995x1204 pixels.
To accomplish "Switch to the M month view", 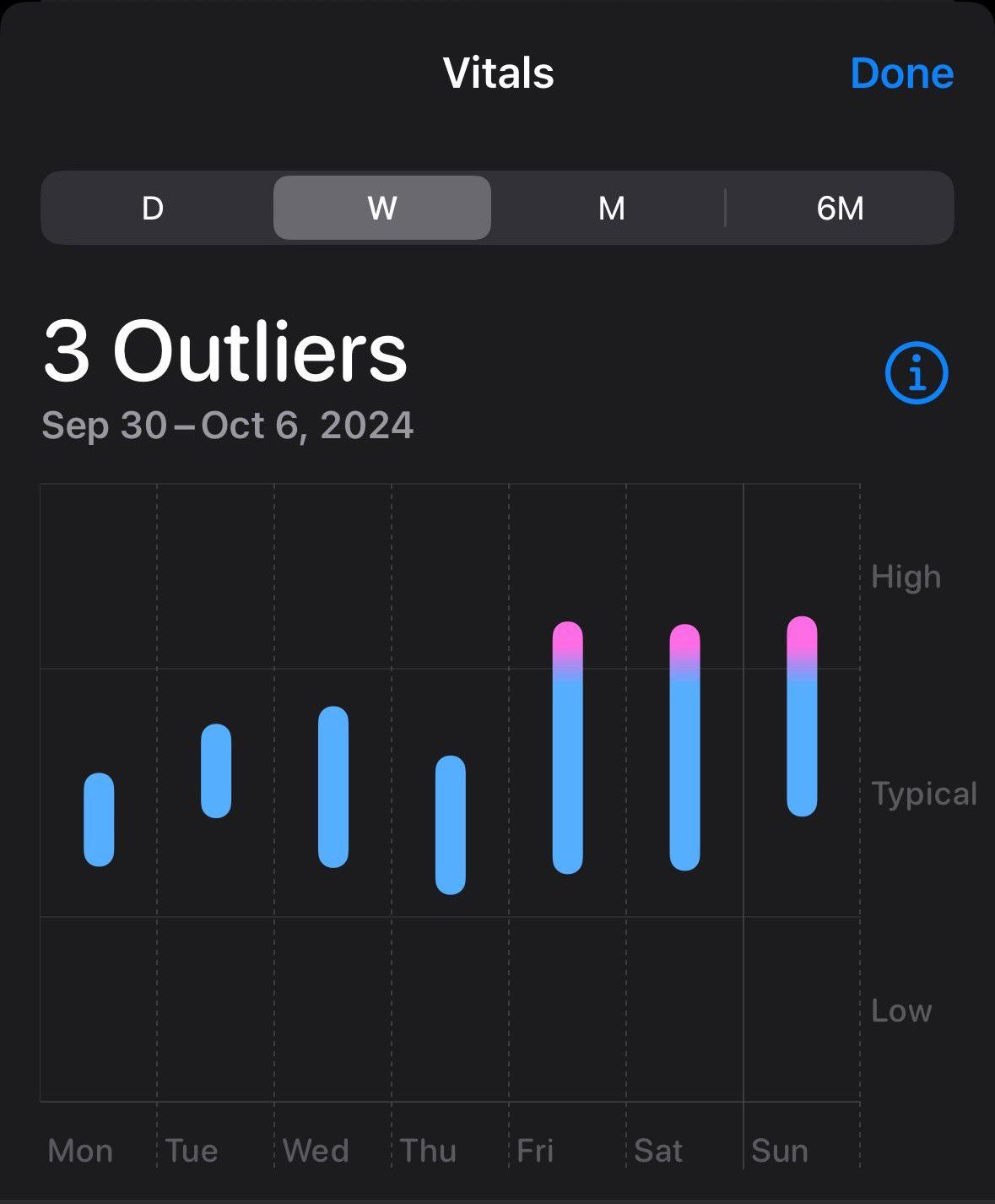I will pos(611,208).
